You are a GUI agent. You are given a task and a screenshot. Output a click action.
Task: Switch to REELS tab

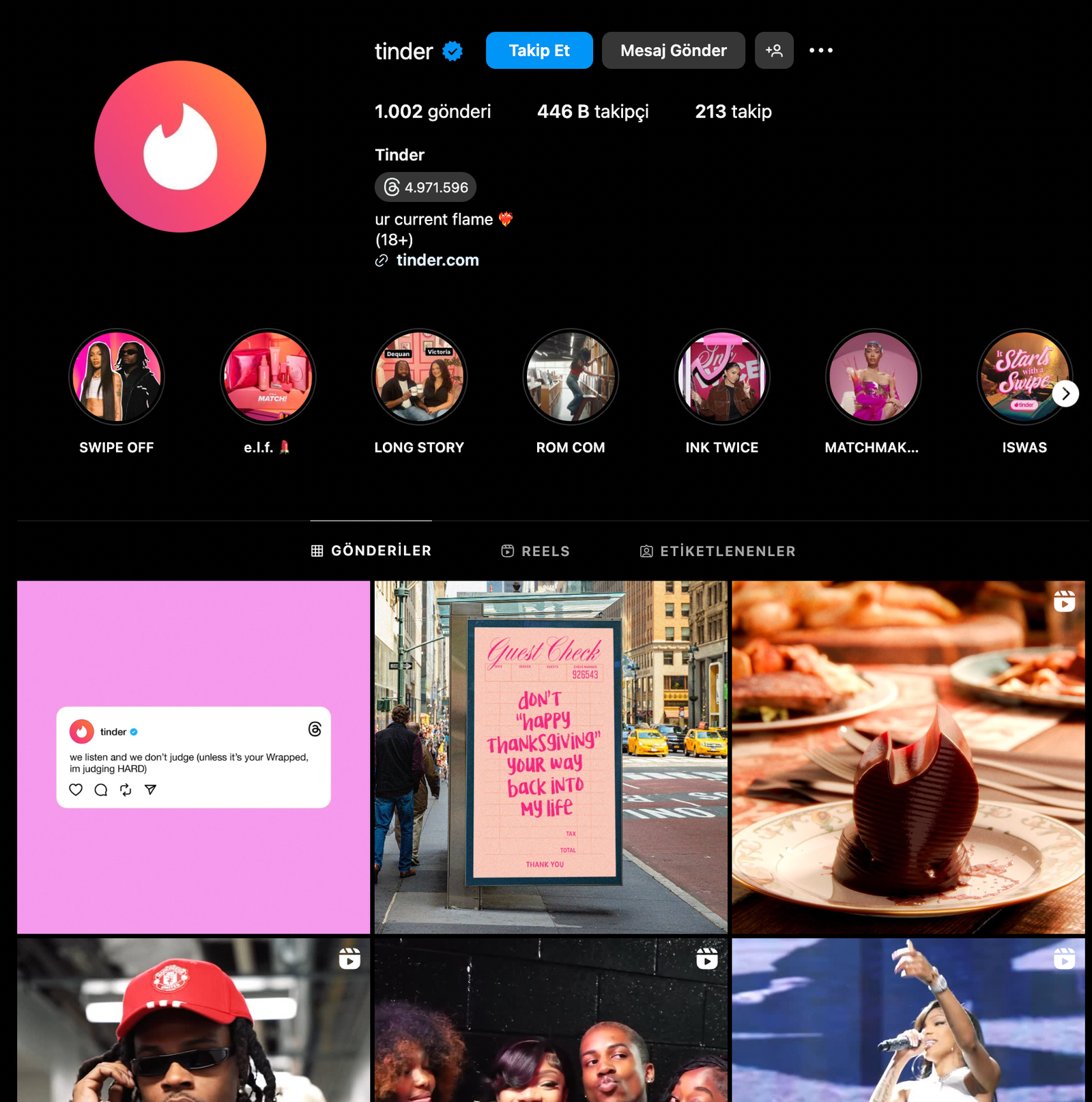536,551
